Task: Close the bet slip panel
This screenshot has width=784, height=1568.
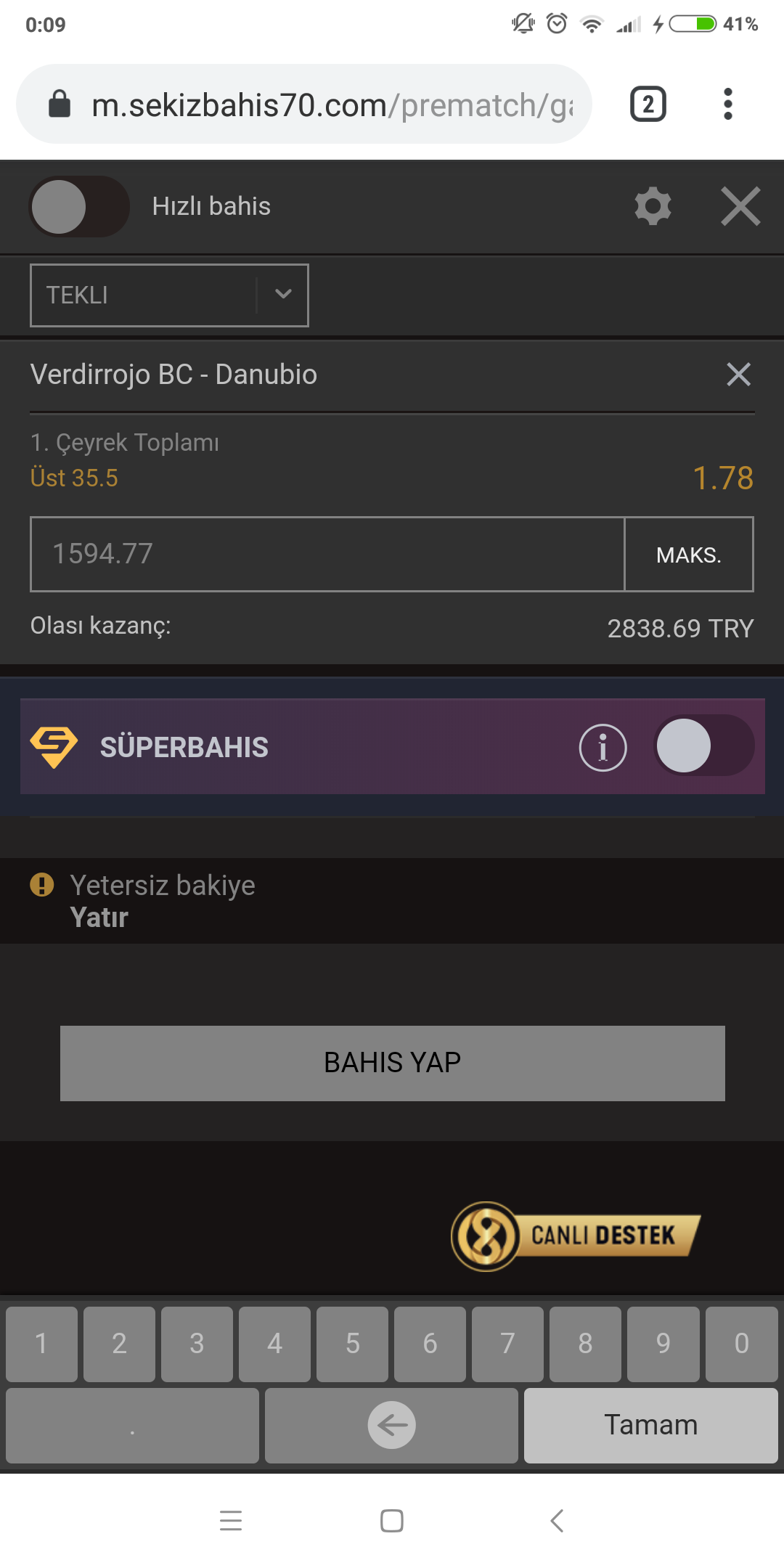Action: point(740,206)
